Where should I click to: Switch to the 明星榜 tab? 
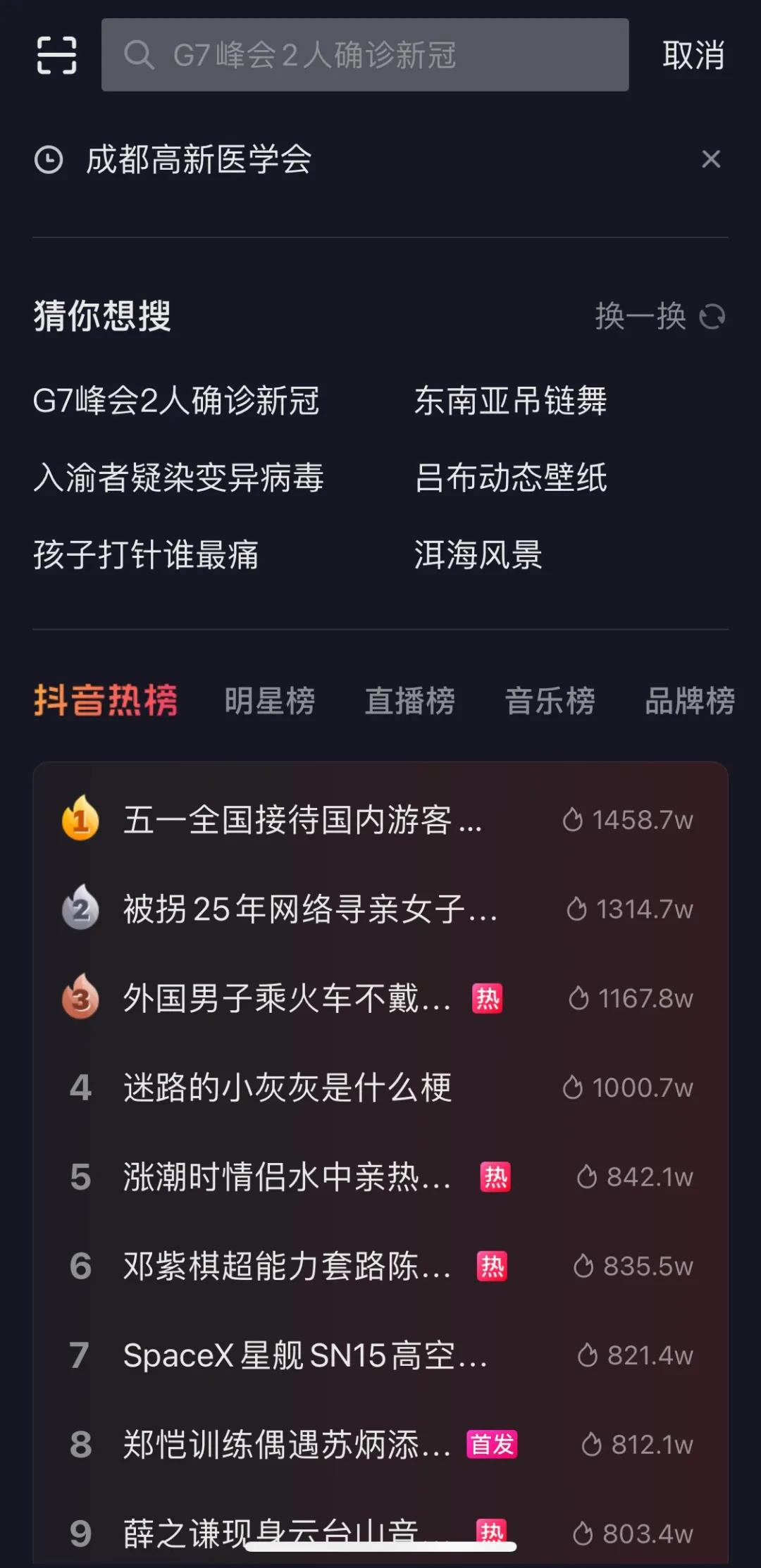270,701
